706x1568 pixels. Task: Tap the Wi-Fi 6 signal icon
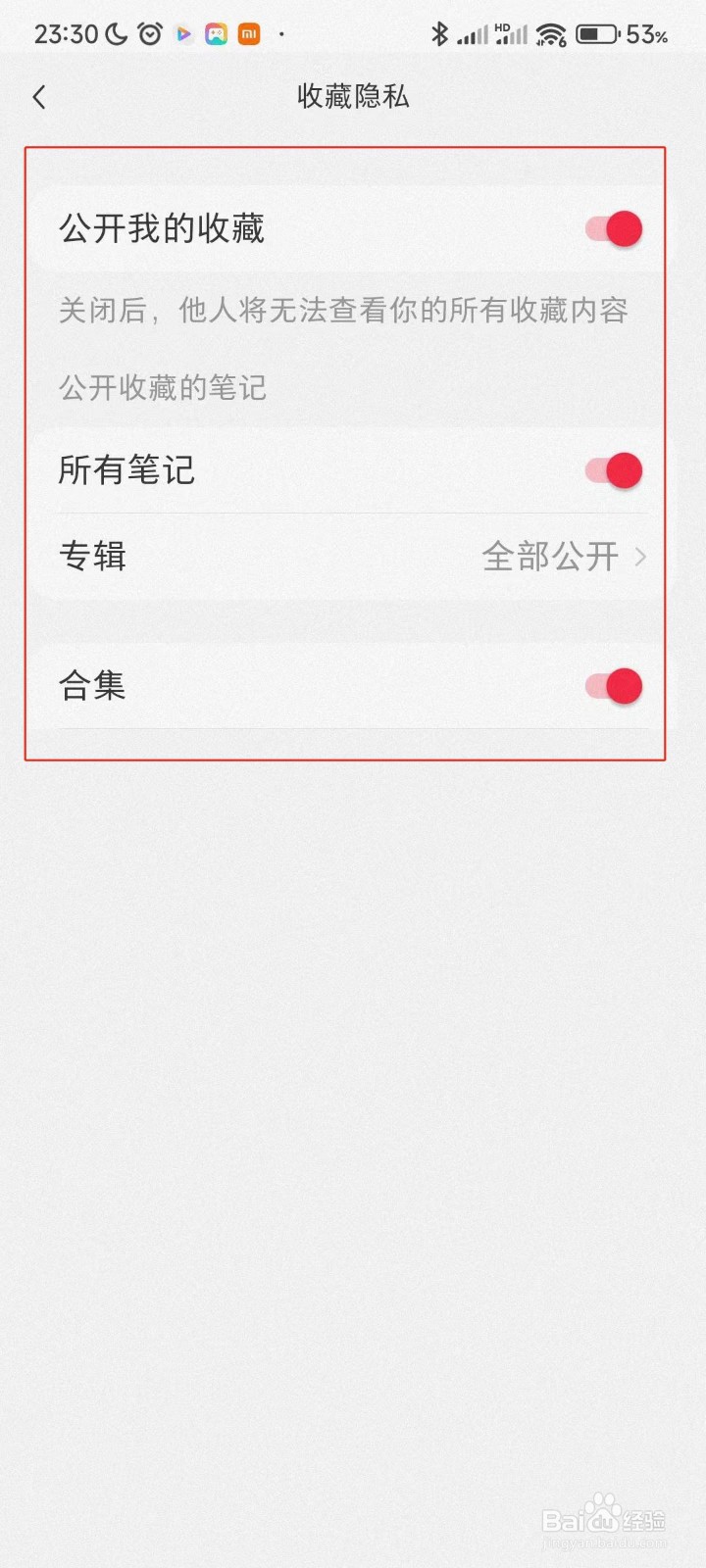(549, 32)
